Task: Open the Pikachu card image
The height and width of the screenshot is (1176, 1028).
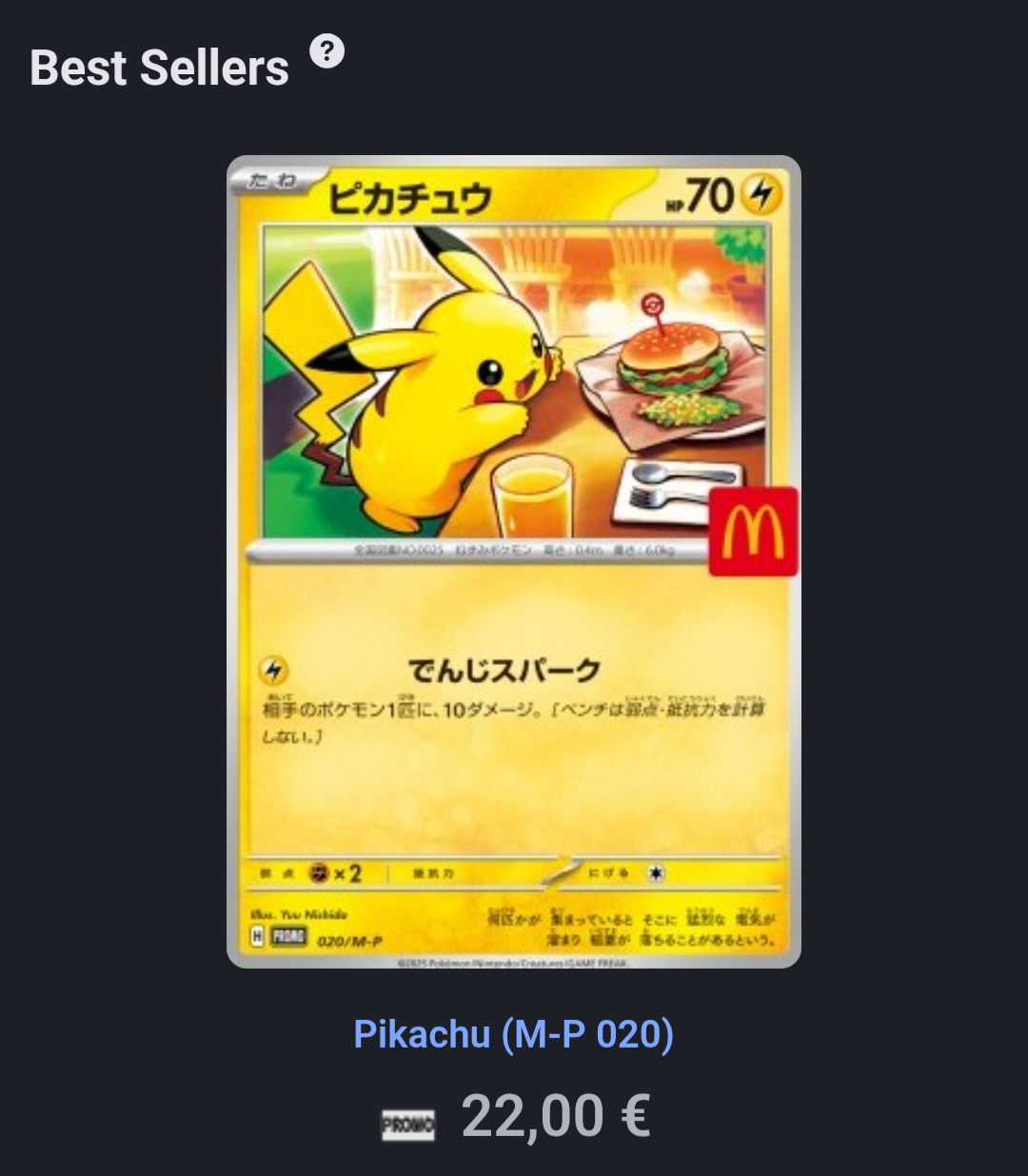Action: [x=514, y=561]
